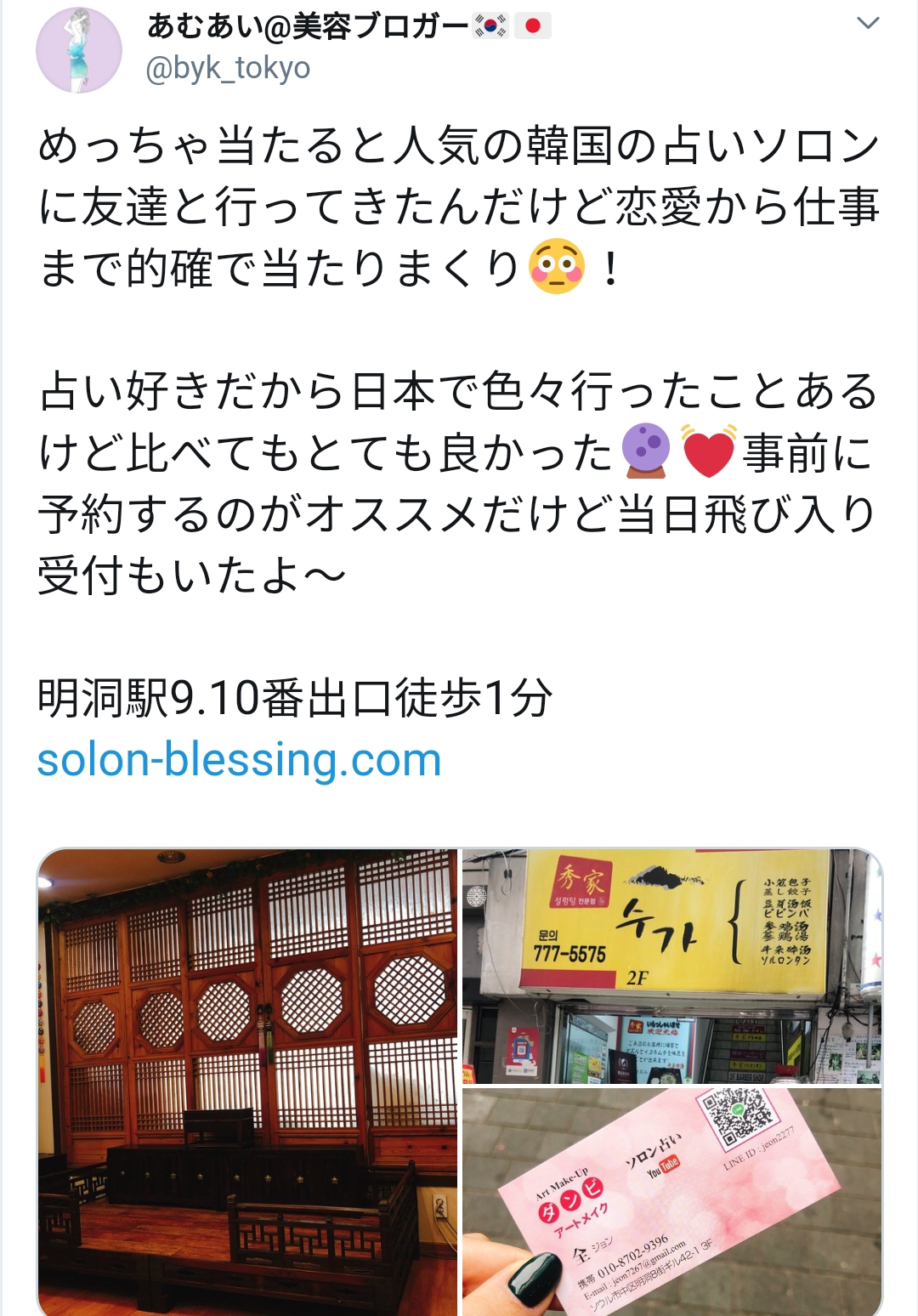Open the solon-blessing.com link
918x1316 pixels.
click(239, 759)
